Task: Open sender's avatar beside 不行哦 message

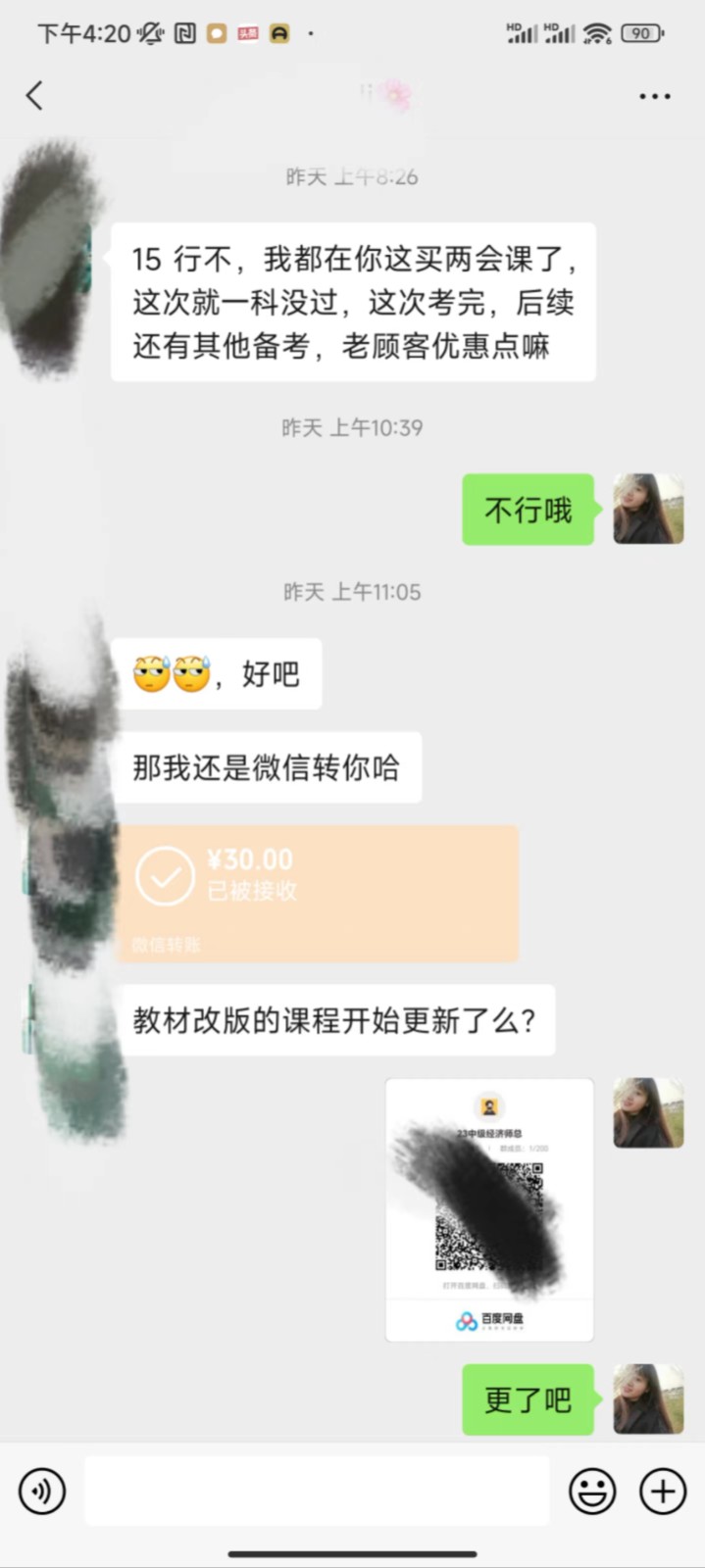Action: (648, 510)
